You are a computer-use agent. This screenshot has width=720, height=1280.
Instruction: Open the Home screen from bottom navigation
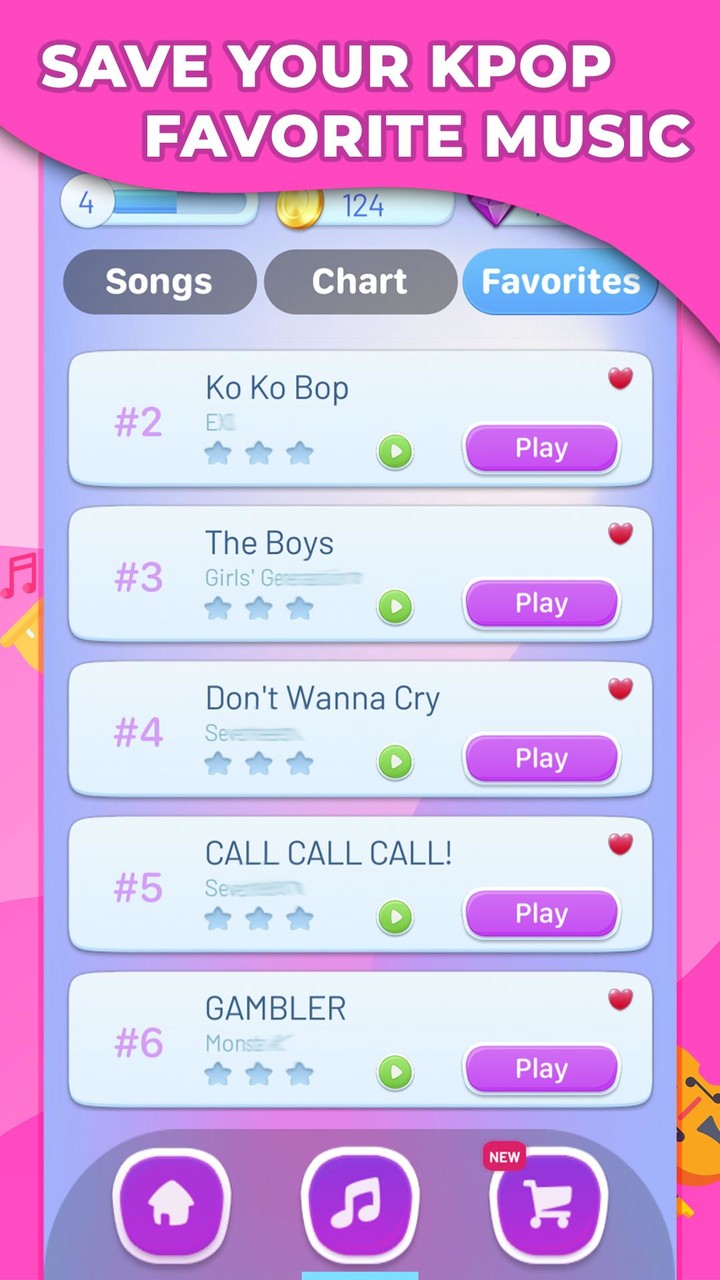[172, 1202]
